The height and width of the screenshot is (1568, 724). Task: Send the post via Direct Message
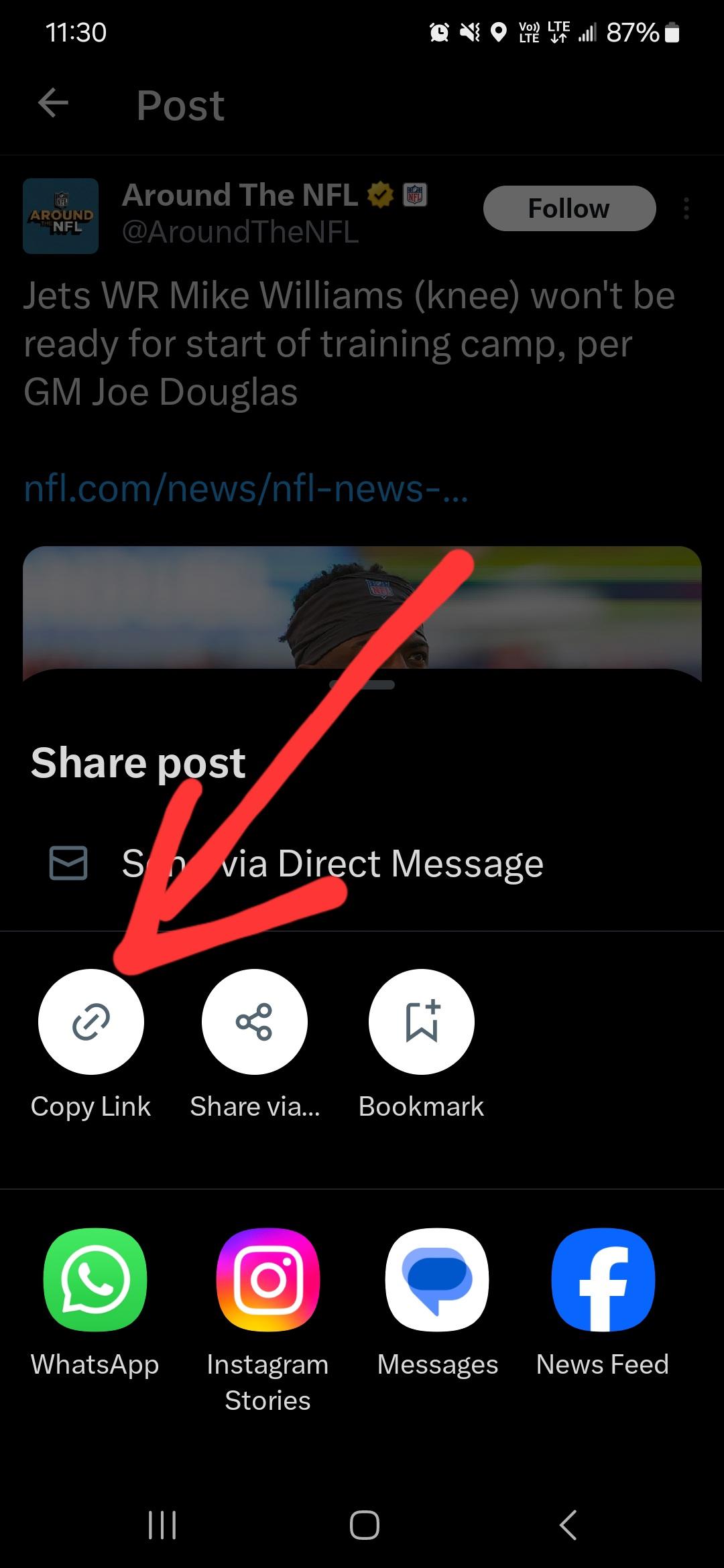coord(362,863)
